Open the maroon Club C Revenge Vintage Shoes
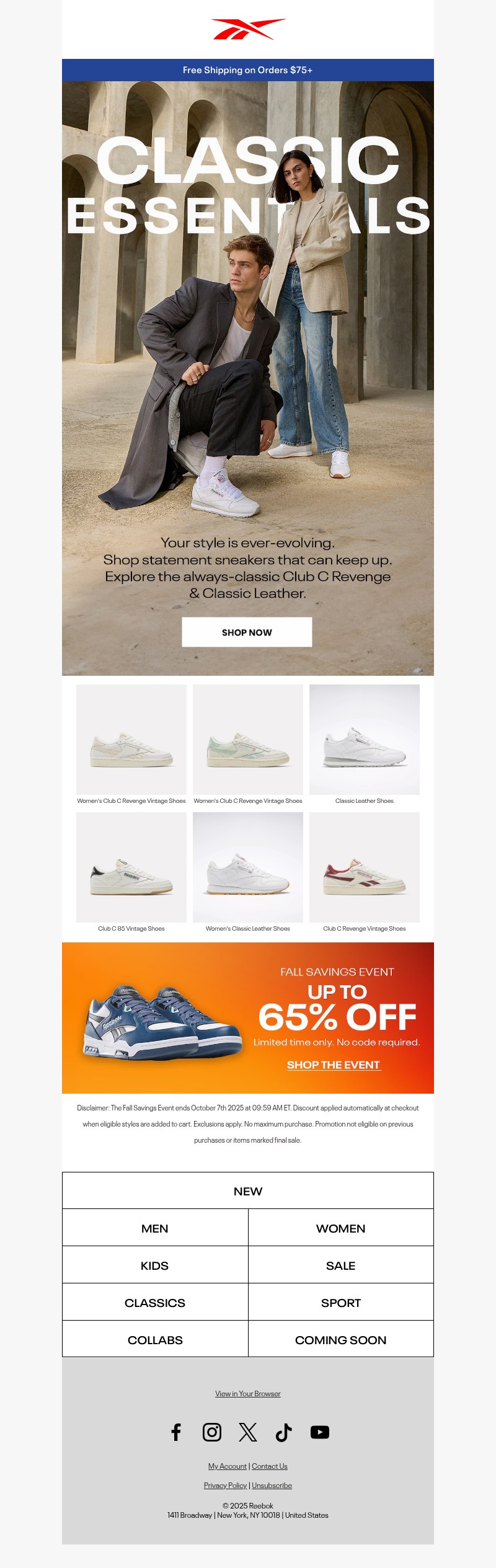 (x=364, y=867)
